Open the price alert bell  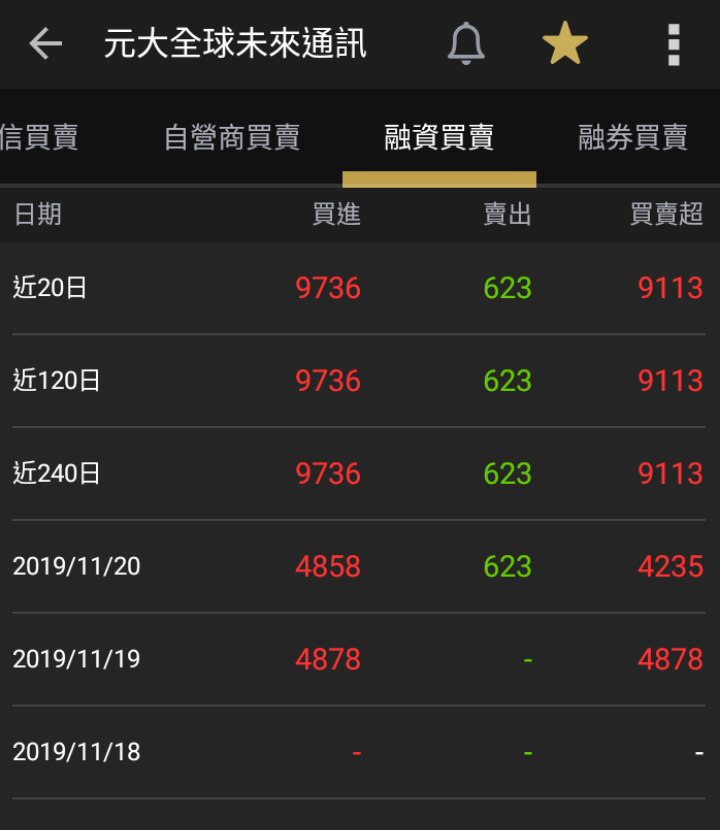[466, 43]
